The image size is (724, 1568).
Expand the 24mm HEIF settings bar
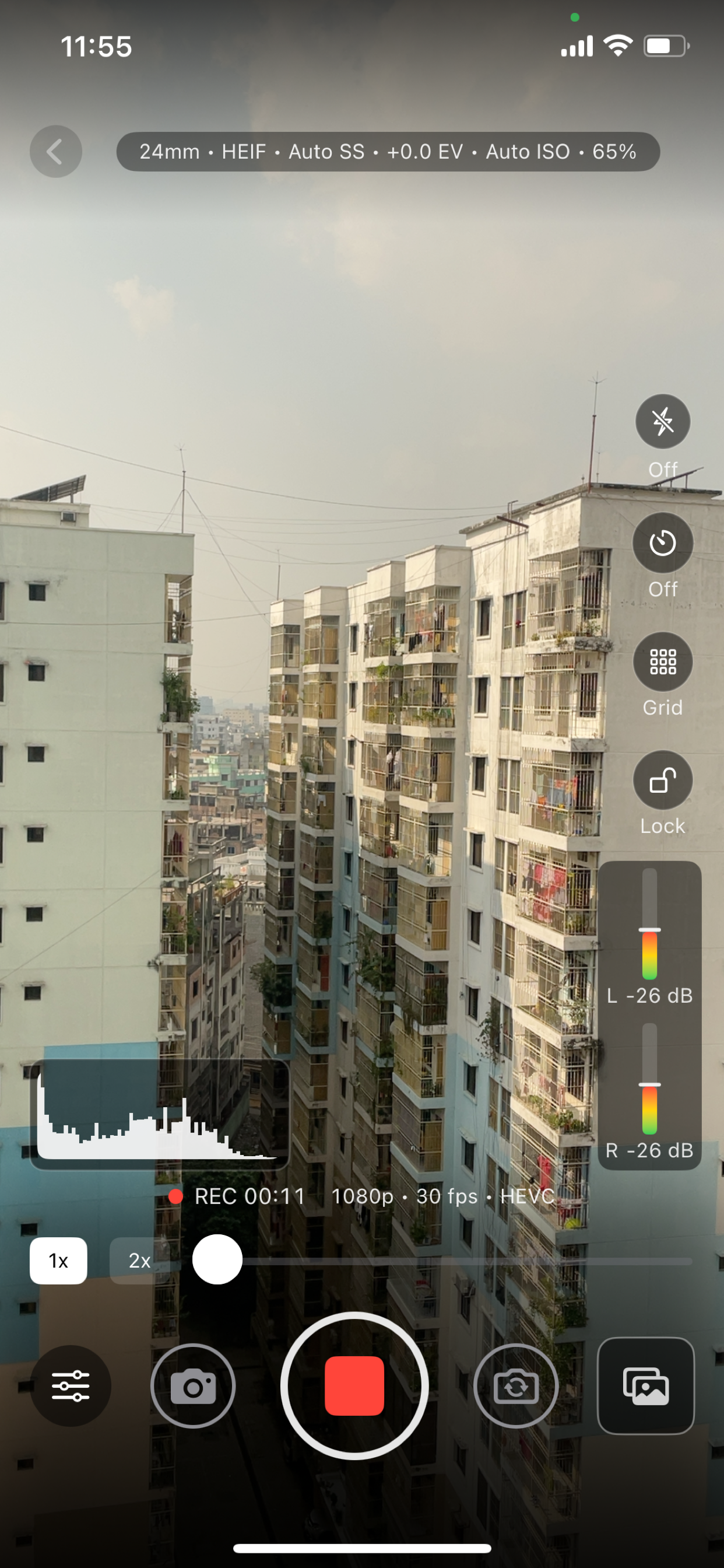389,152
